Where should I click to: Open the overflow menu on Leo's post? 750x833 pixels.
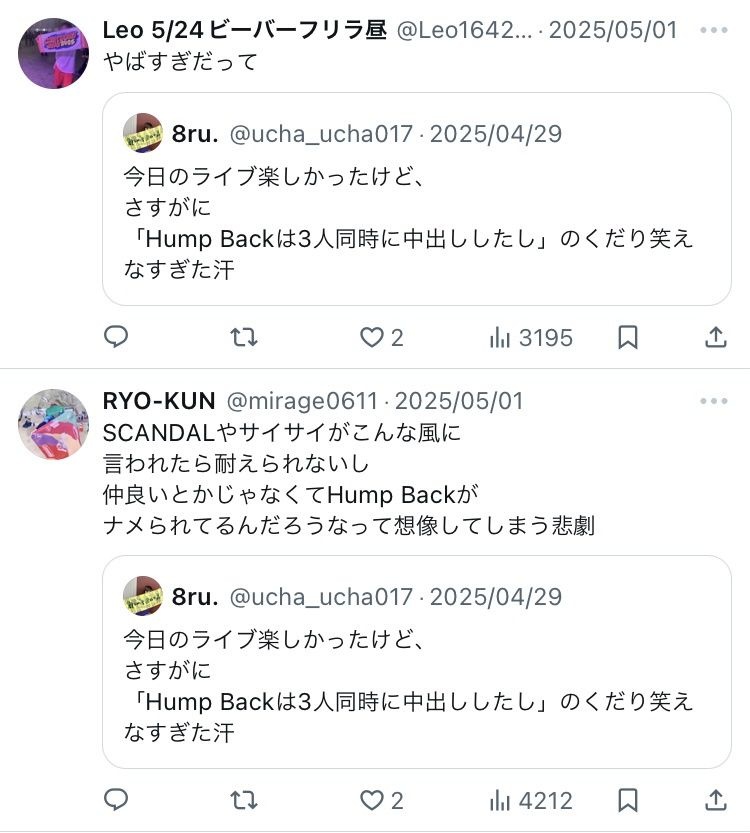(714, 30)
